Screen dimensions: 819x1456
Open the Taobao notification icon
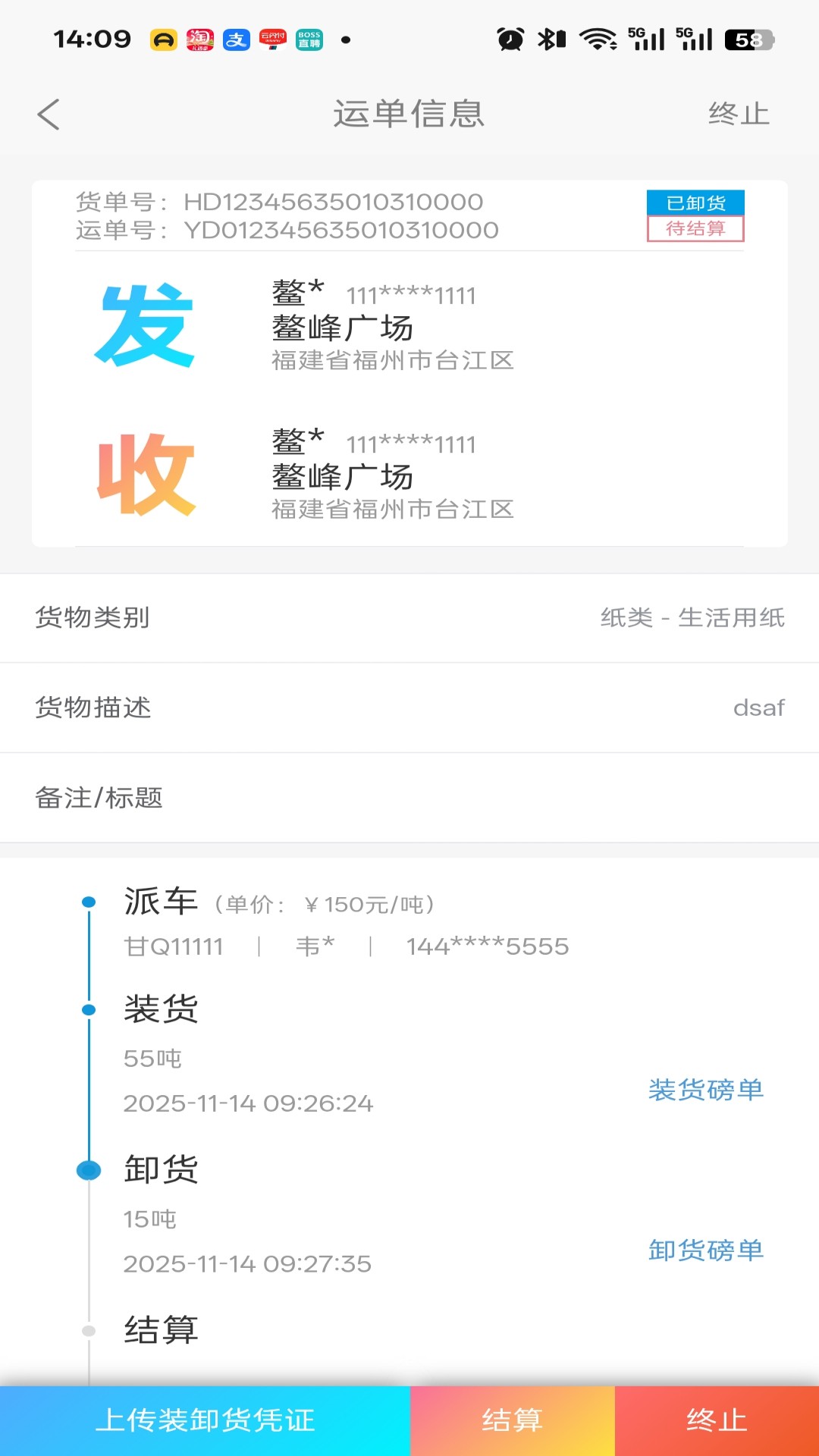click(x=199, y=39)
